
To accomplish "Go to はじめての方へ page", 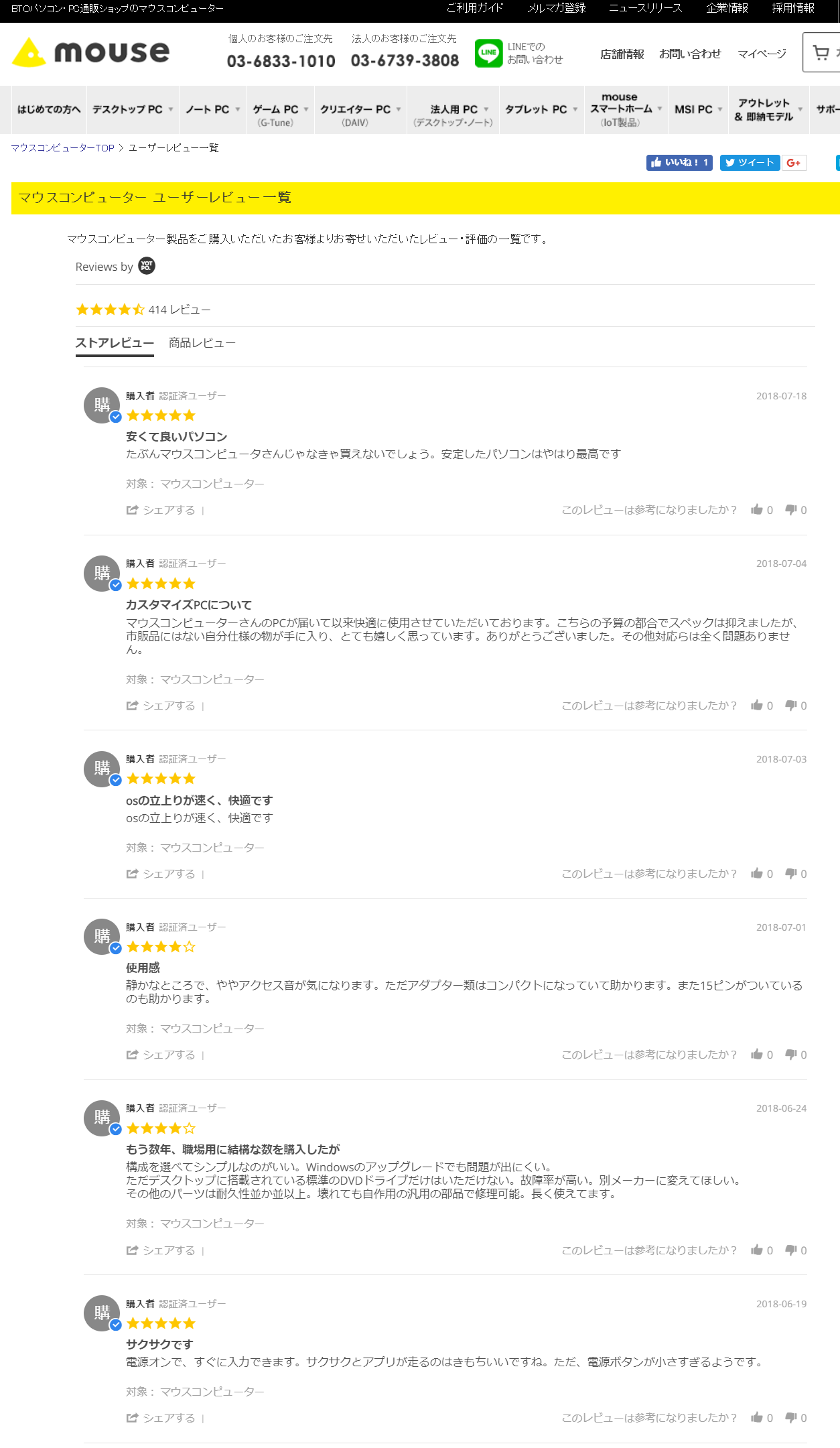I will point(49,109).
